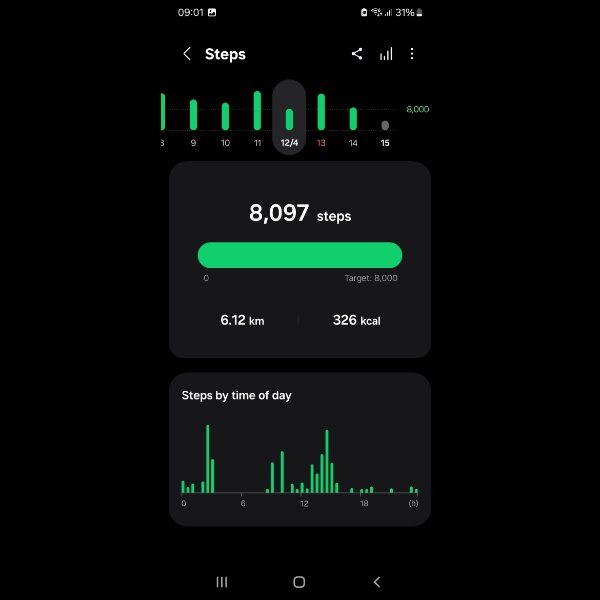Image resolution: width=600 pixels, height=600 pixels.
Task: Select day 10 in the date strip
Action: pos(225,118)
